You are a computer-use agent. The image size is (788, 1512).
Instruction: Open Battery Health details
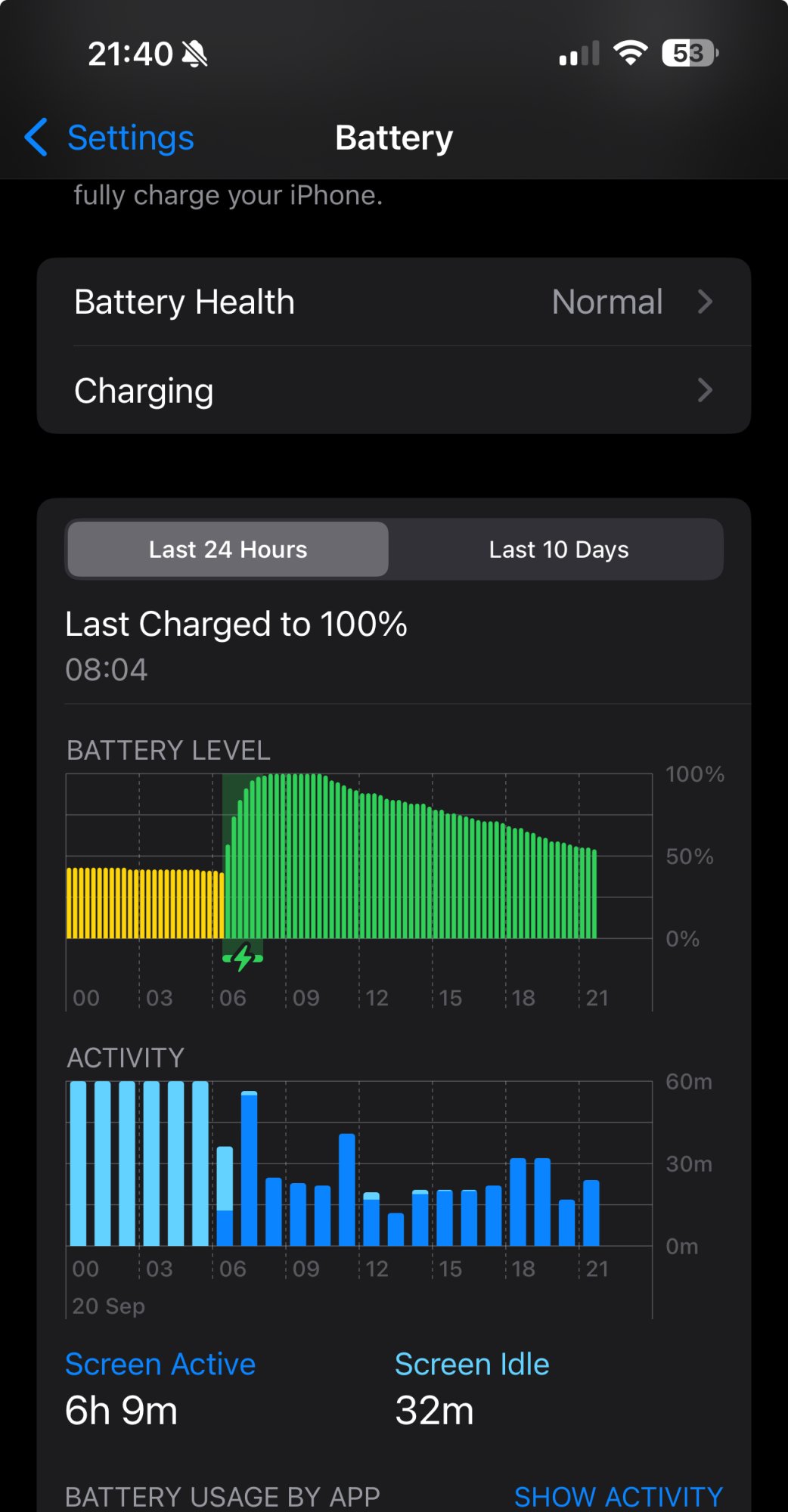click(x=393, y=302)
